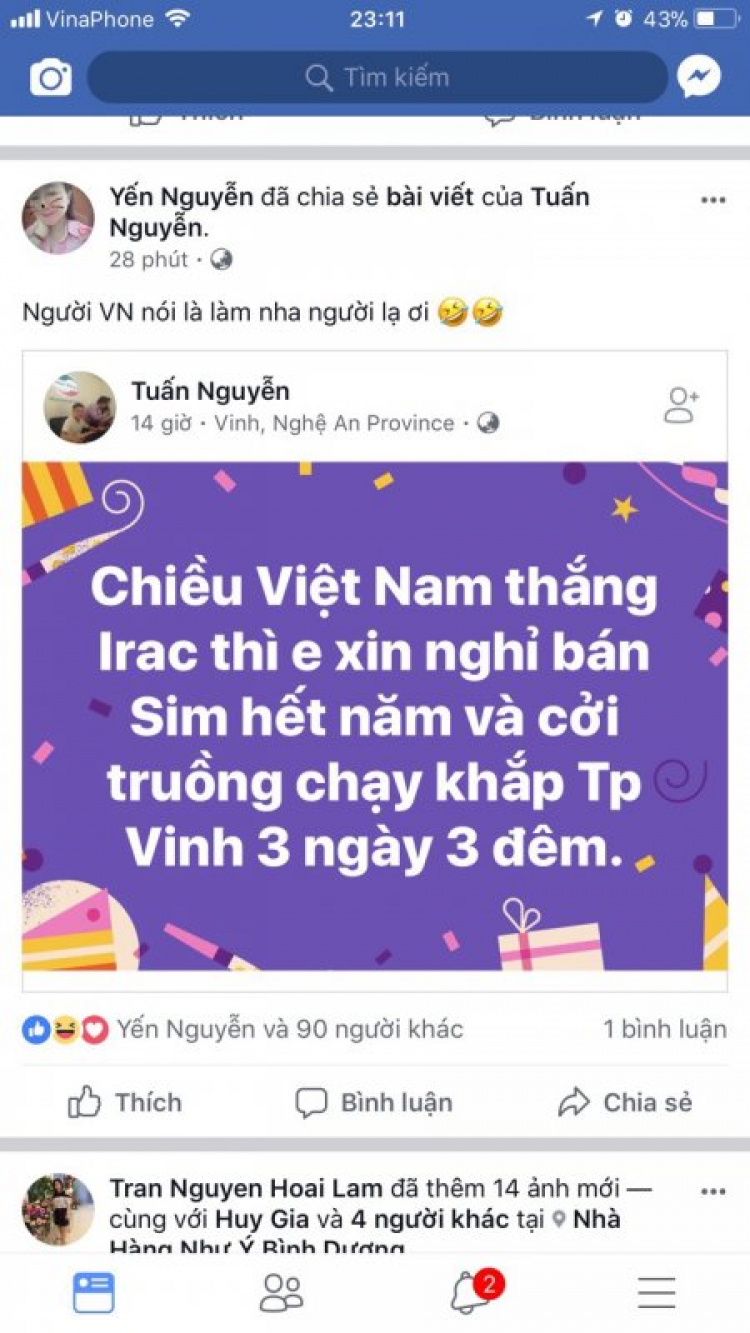Switch to the Friends tab

281,1293
